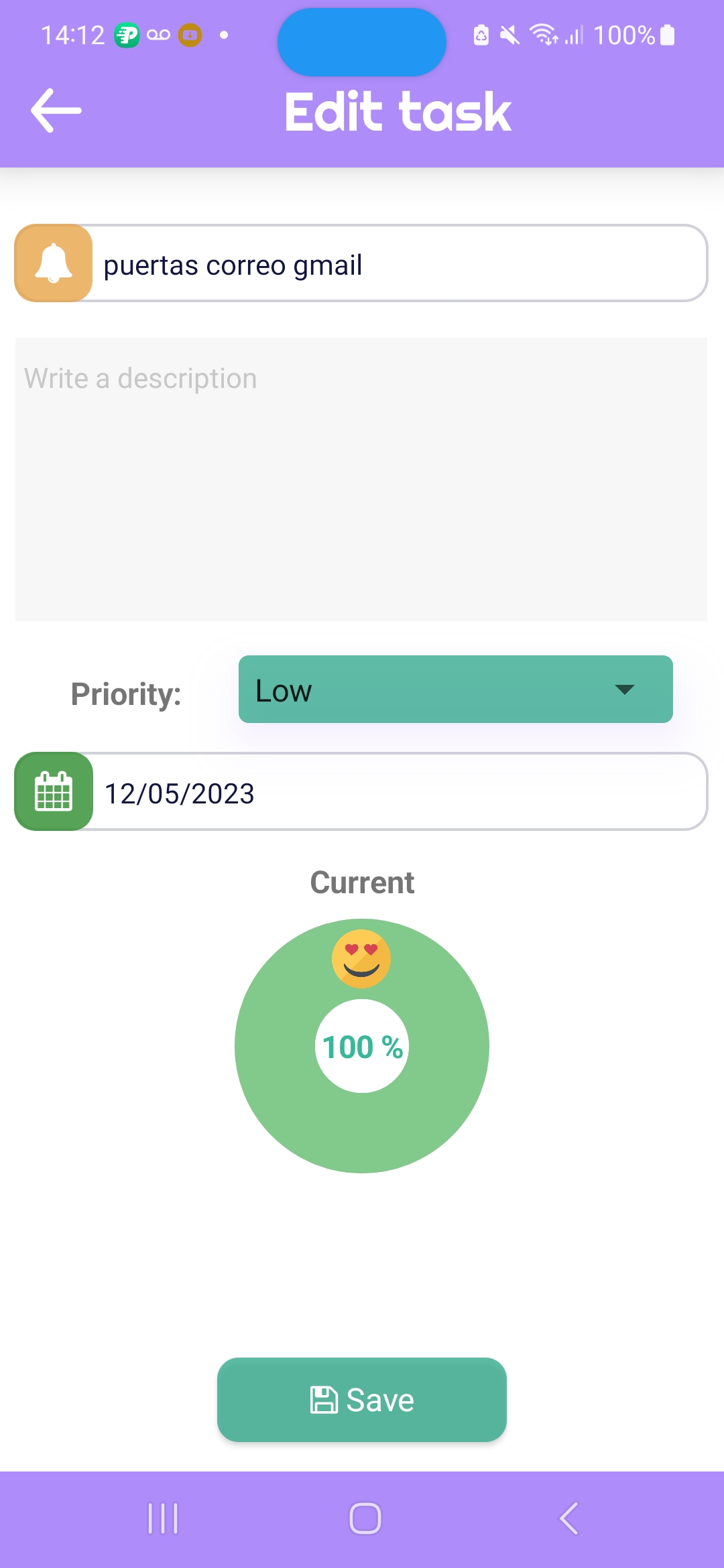Tap the orange reminder bell icon
This screenshot has width=724, height=1568.
pyautogui.click(x=54, y=263)
